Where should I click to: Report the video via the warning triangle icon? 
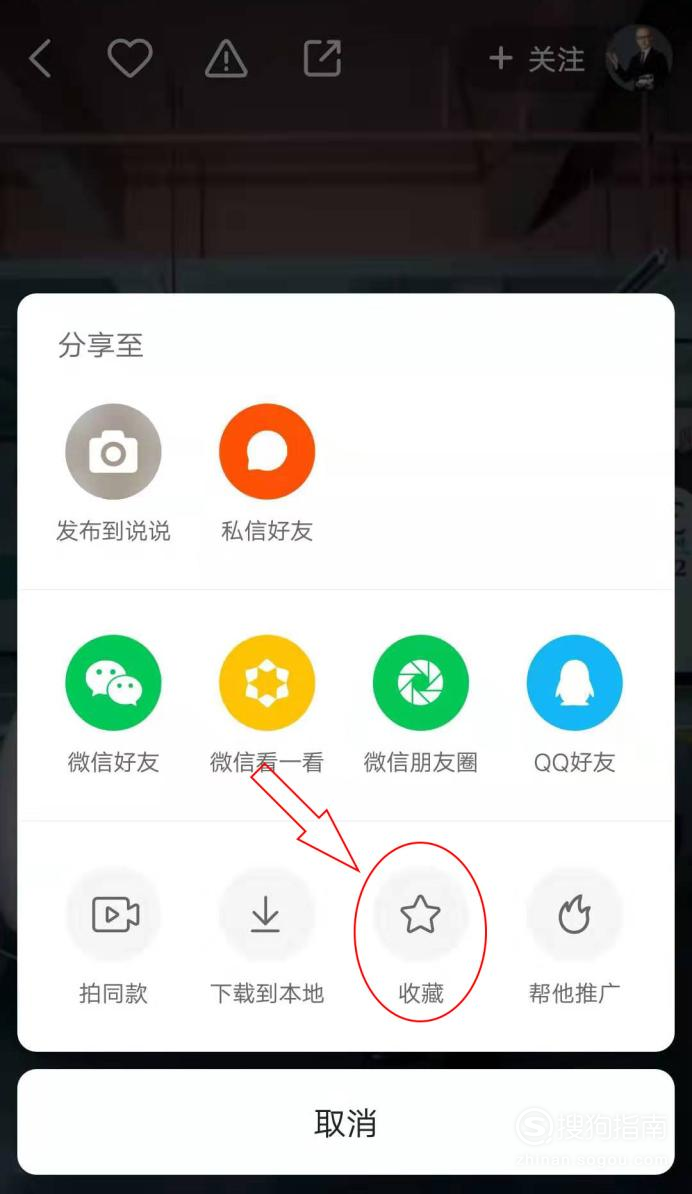(x=226, y=59)
